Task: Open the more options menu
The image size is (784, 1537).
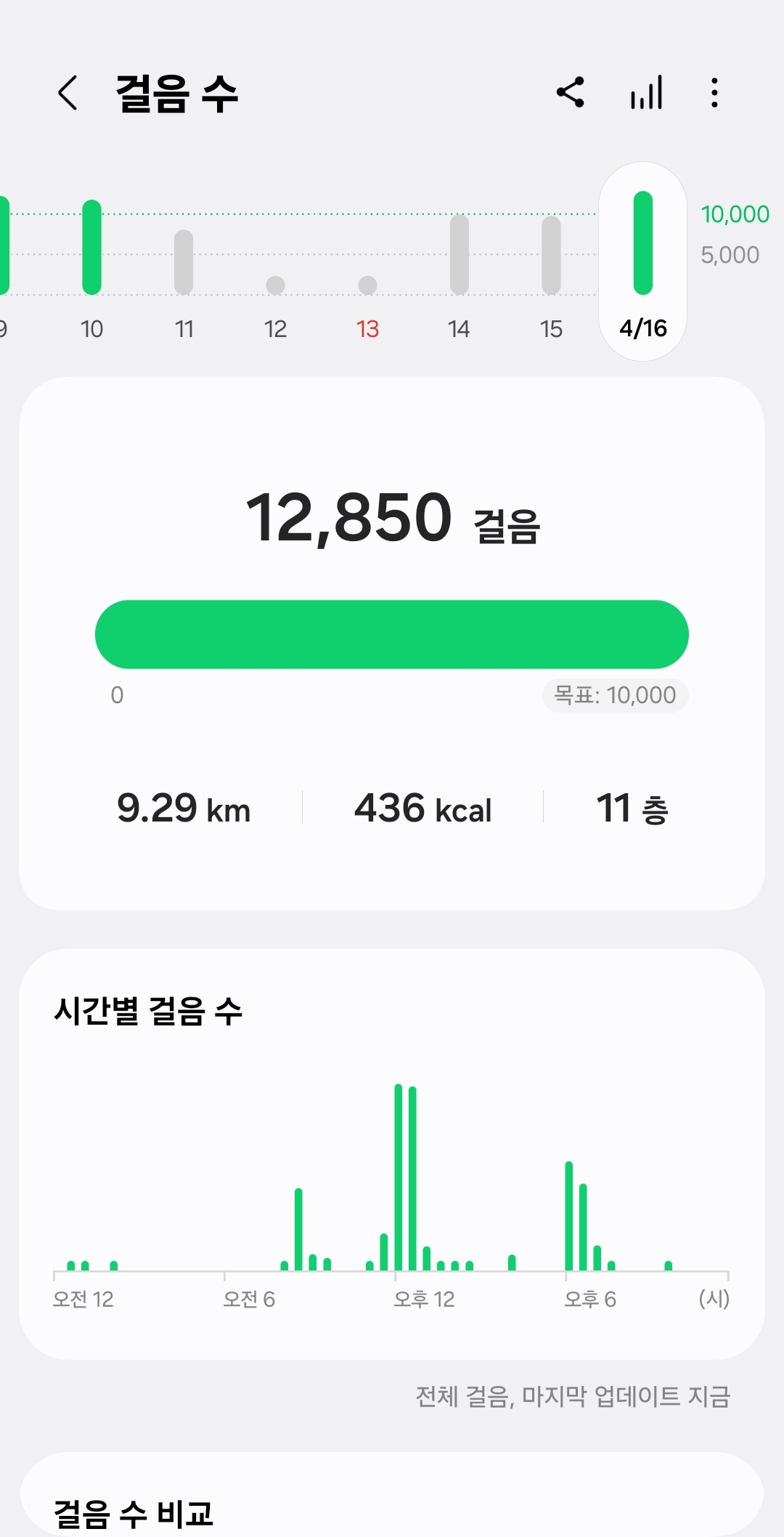Action: (715, 93)
